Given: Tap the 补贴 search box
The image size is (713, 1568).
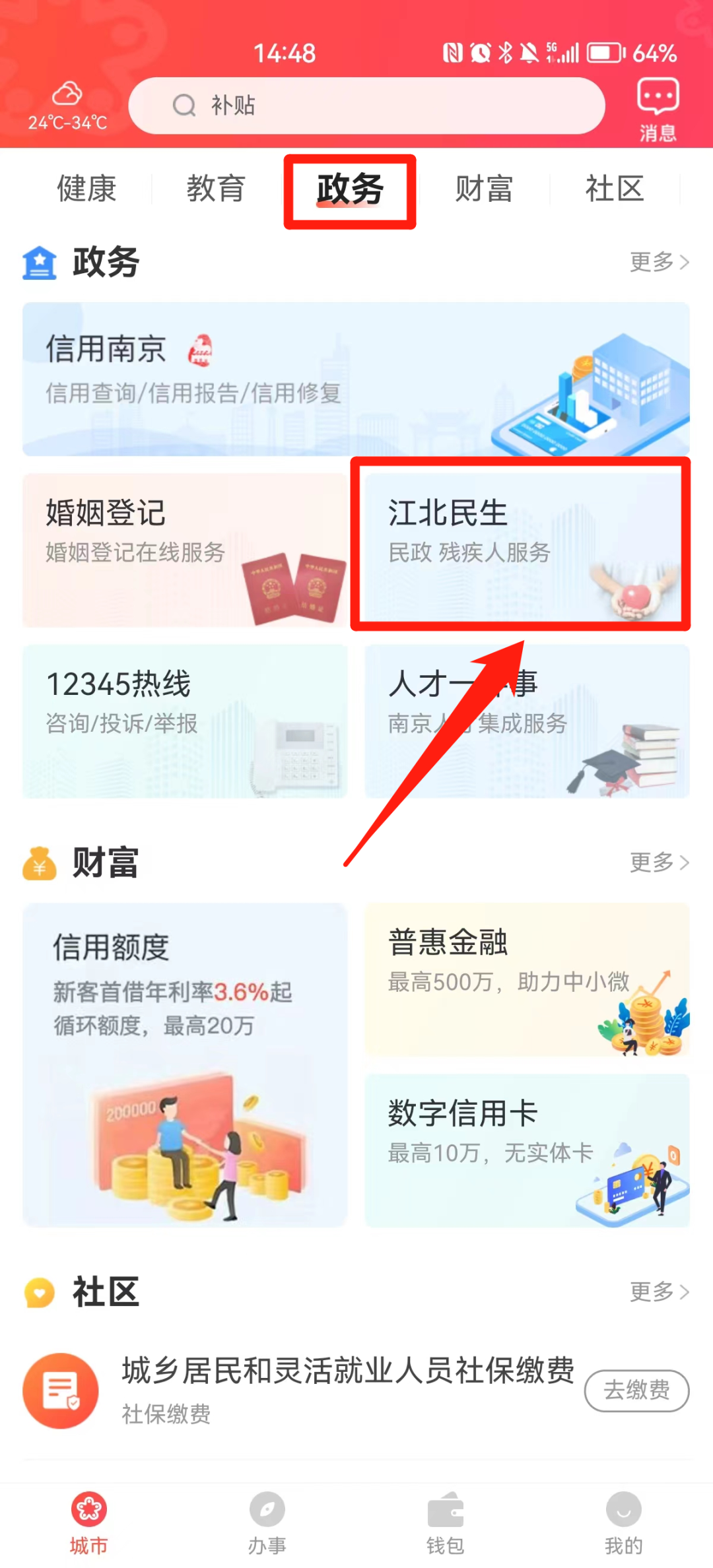Looking at the screenshot, I should point(366,106).
